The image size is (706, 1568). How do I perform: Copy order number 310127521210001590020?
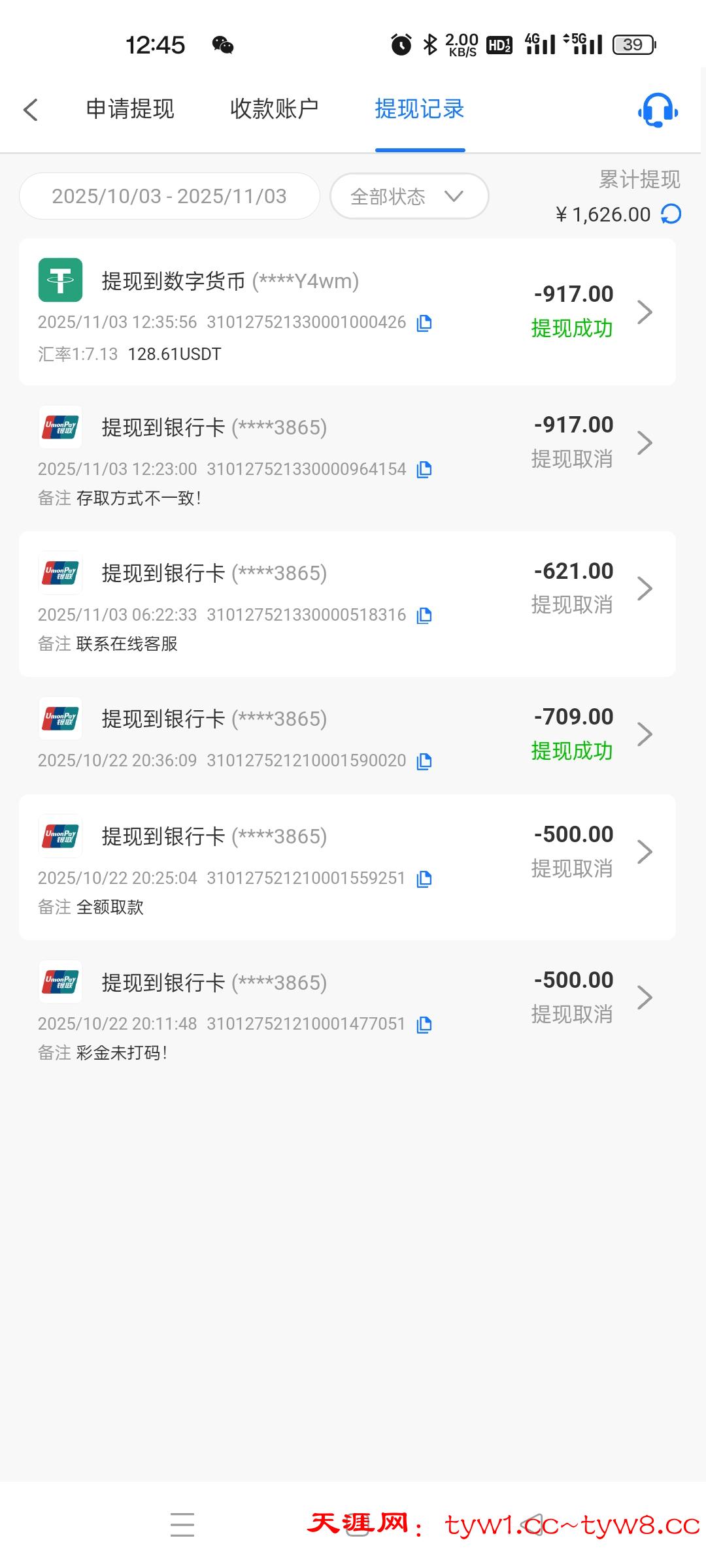click(x=424, y=761)
